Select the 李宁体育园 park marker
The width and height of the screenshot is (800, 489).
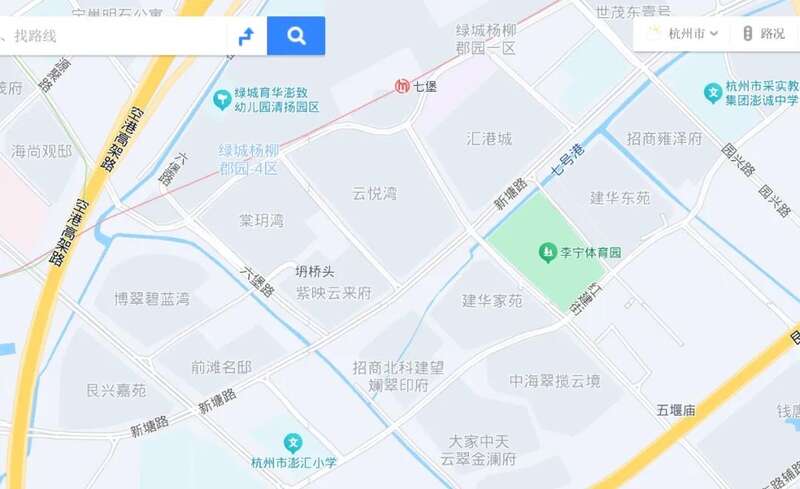coord(548,252)
